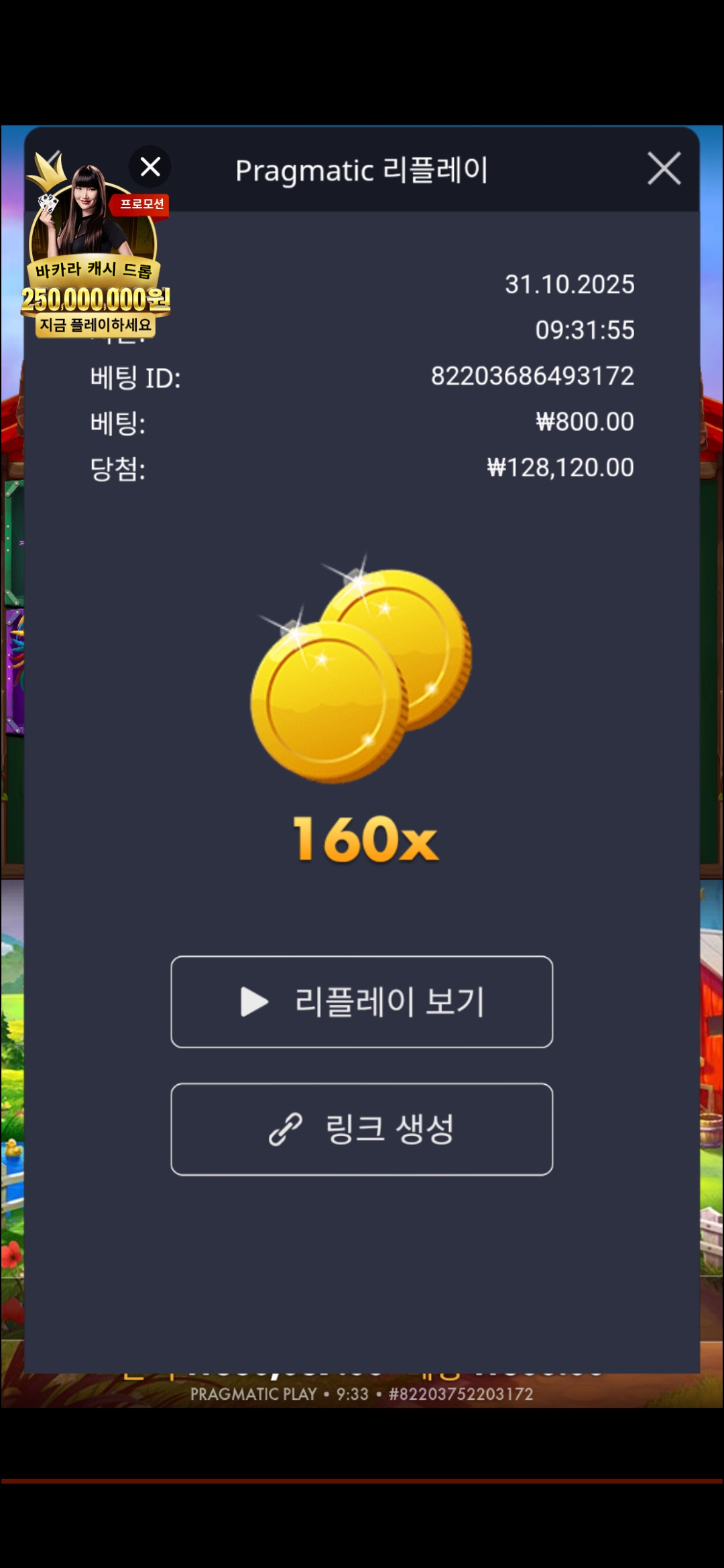Tap 리플레이 보기 to watch replay
The image size is (724, 1568).
tap(362, 1002)
